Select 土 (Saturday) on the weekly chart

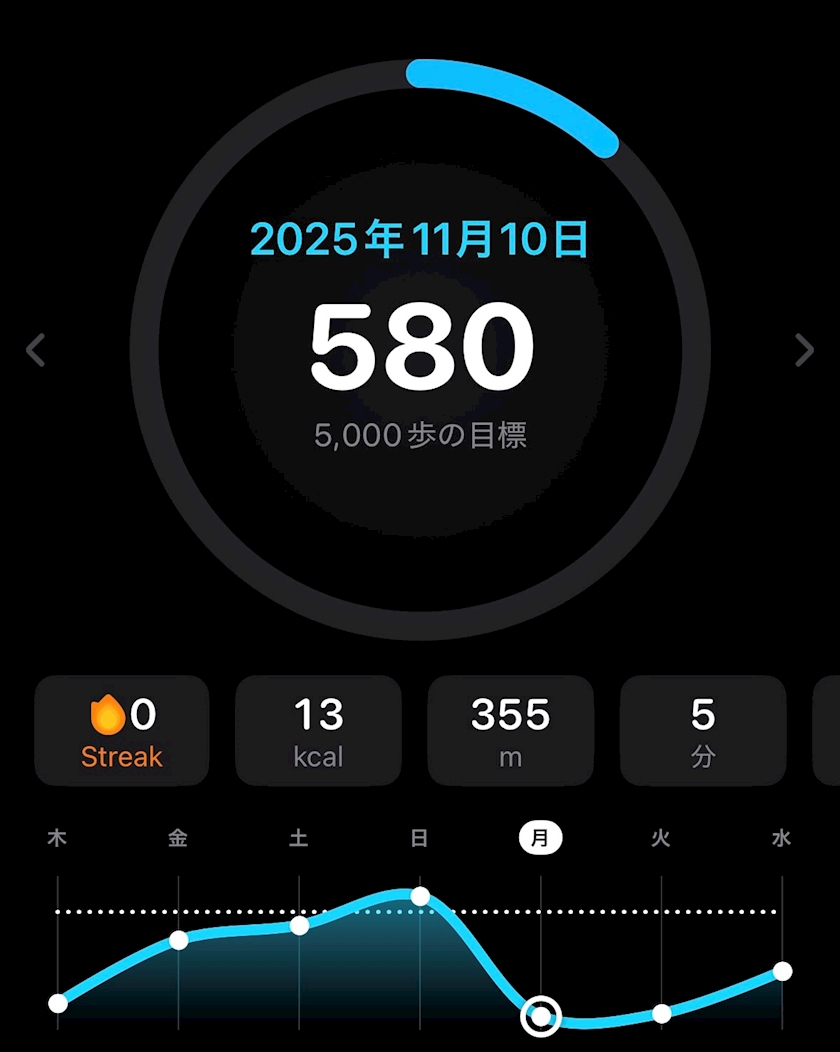point(299,838)
